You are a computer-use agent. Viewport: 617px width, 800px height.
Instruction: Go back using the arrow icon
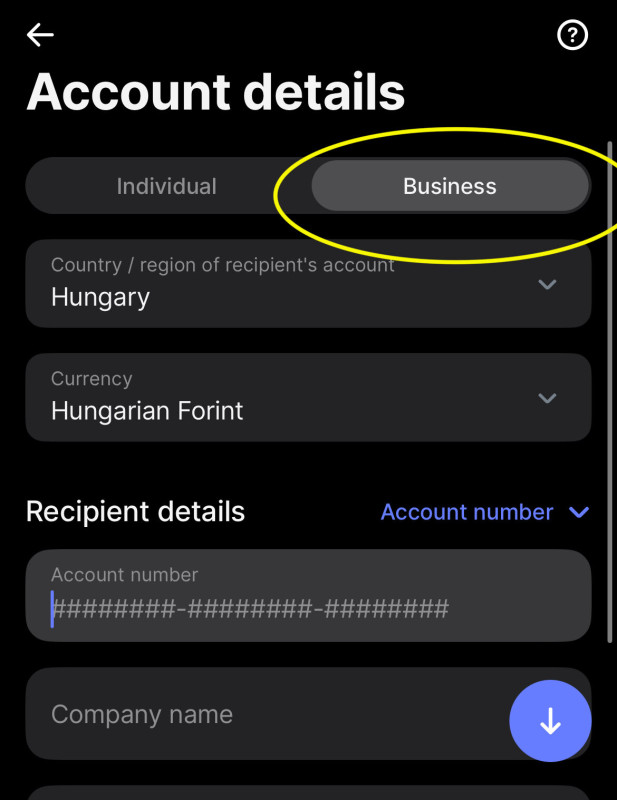(40, 36)
